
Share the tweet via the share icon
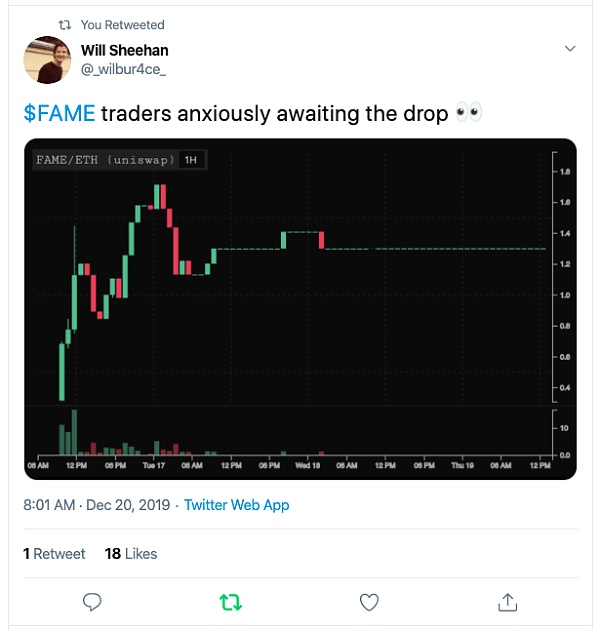[507, 601]
